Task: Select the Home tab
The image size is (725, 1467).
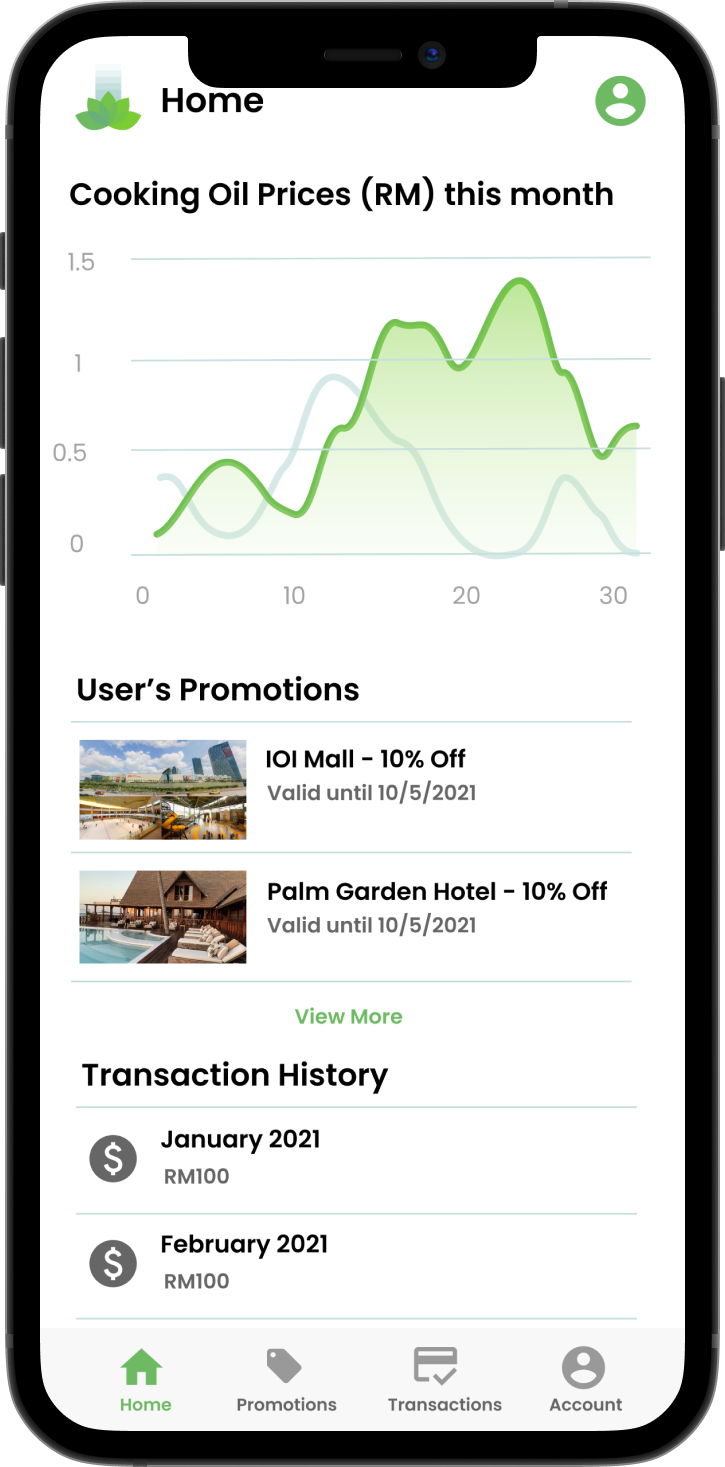Action: [x=145, y=1380]
